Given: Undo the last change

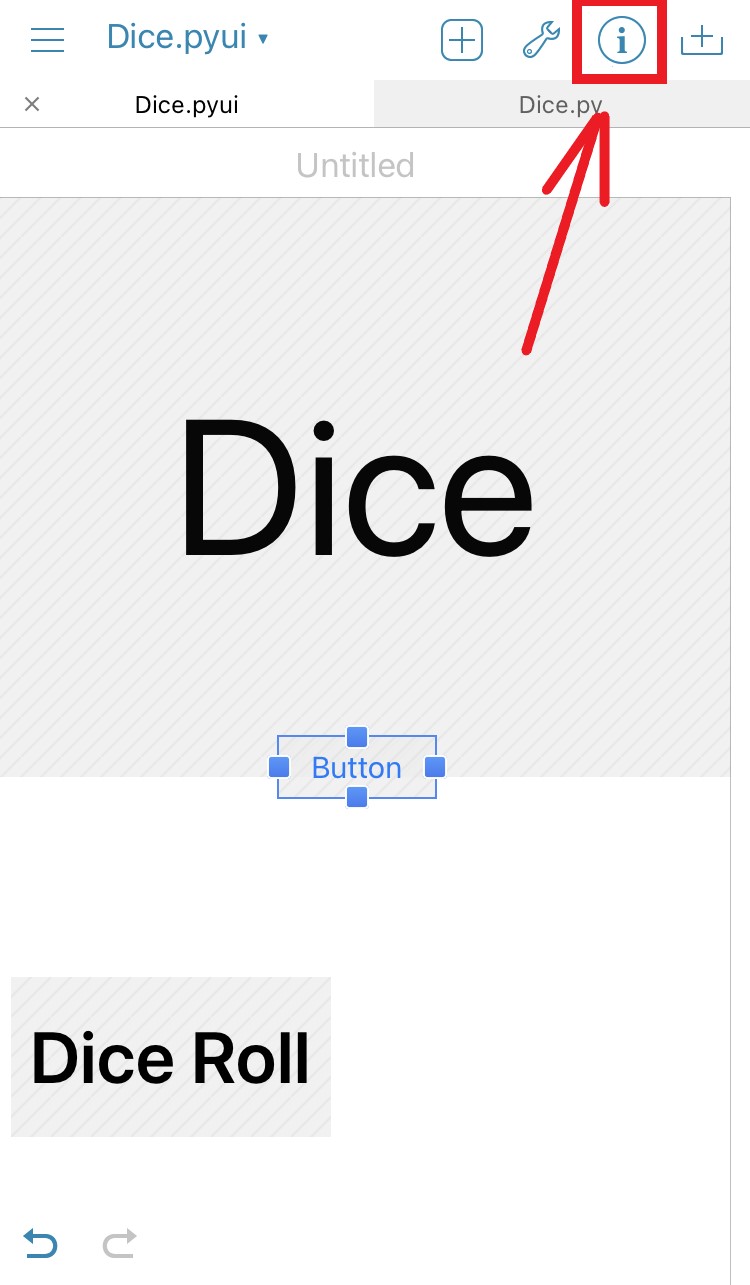Looking at the screenshot, I should 41,1244.
